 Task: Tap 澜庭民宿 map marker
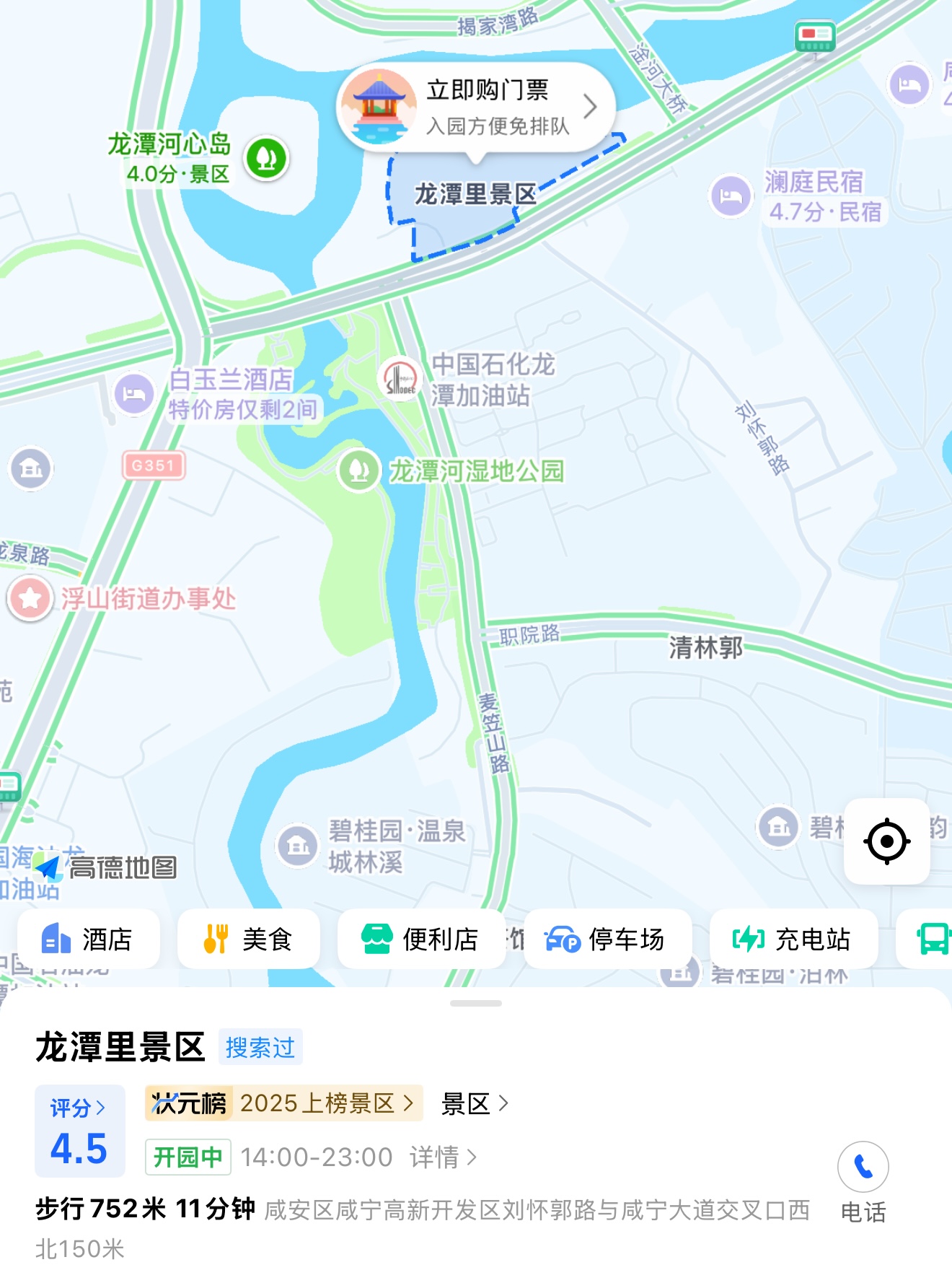pos(731,196)
